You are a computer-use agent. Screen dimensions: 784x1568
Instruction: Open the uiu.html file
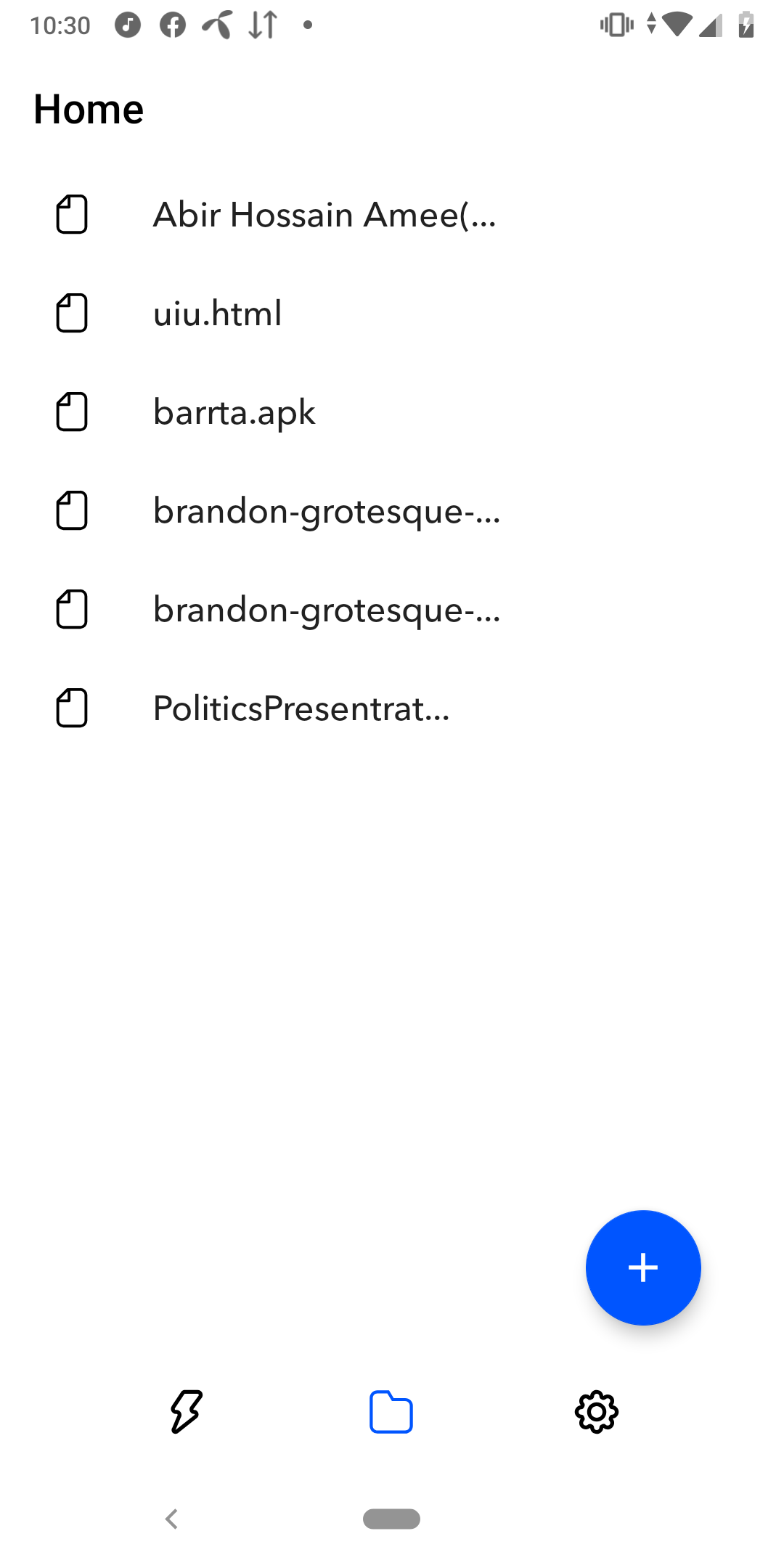(x=218, y=314)
